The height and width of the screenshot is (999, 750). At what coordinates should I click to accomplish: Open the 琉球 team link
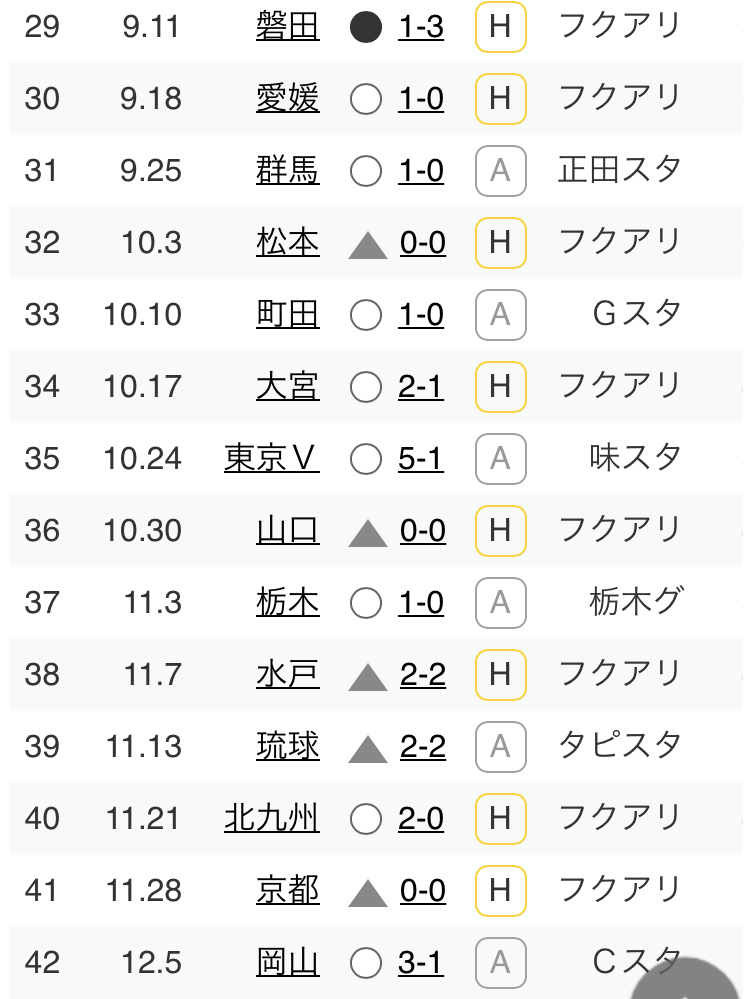point(288,746)
